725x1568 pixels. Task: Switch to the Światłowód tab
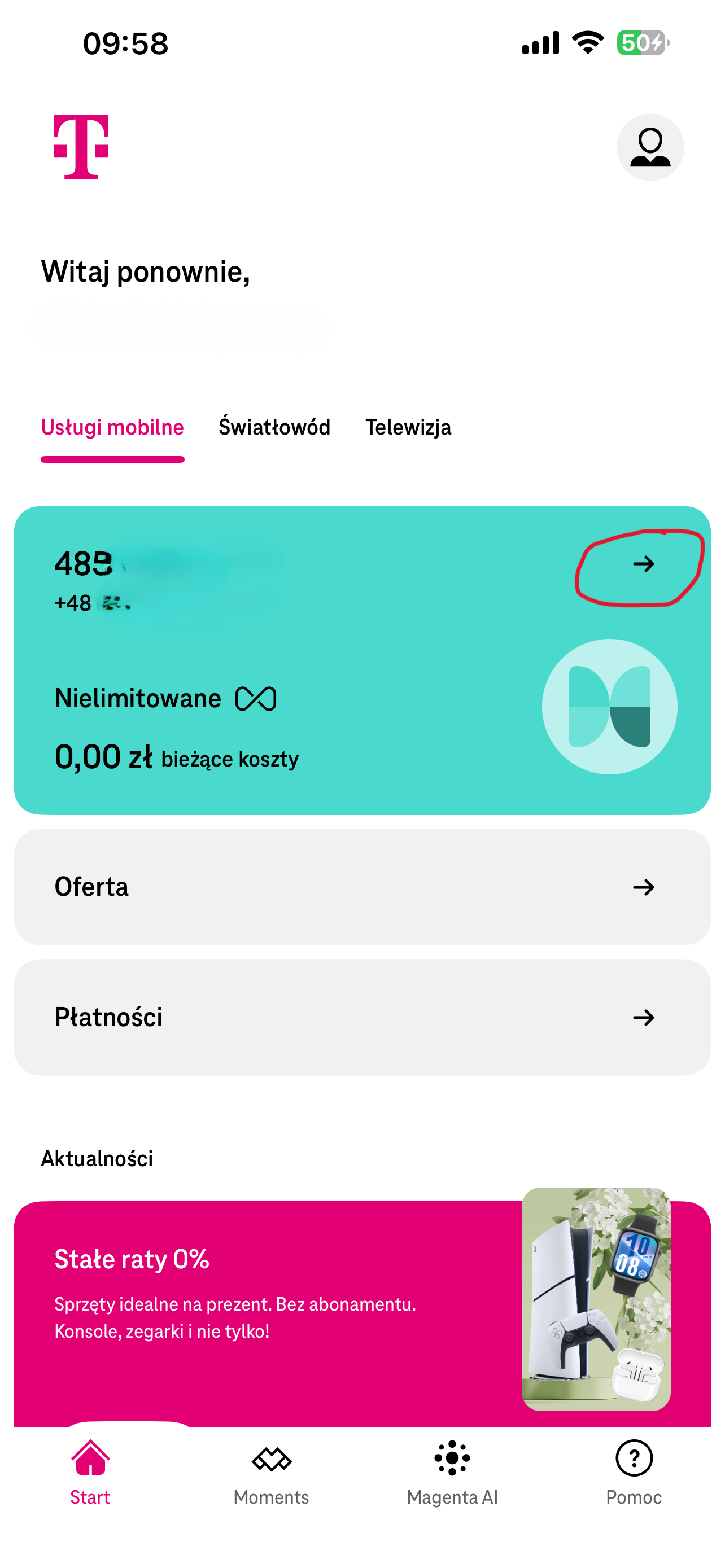click(x=274, y=427)
